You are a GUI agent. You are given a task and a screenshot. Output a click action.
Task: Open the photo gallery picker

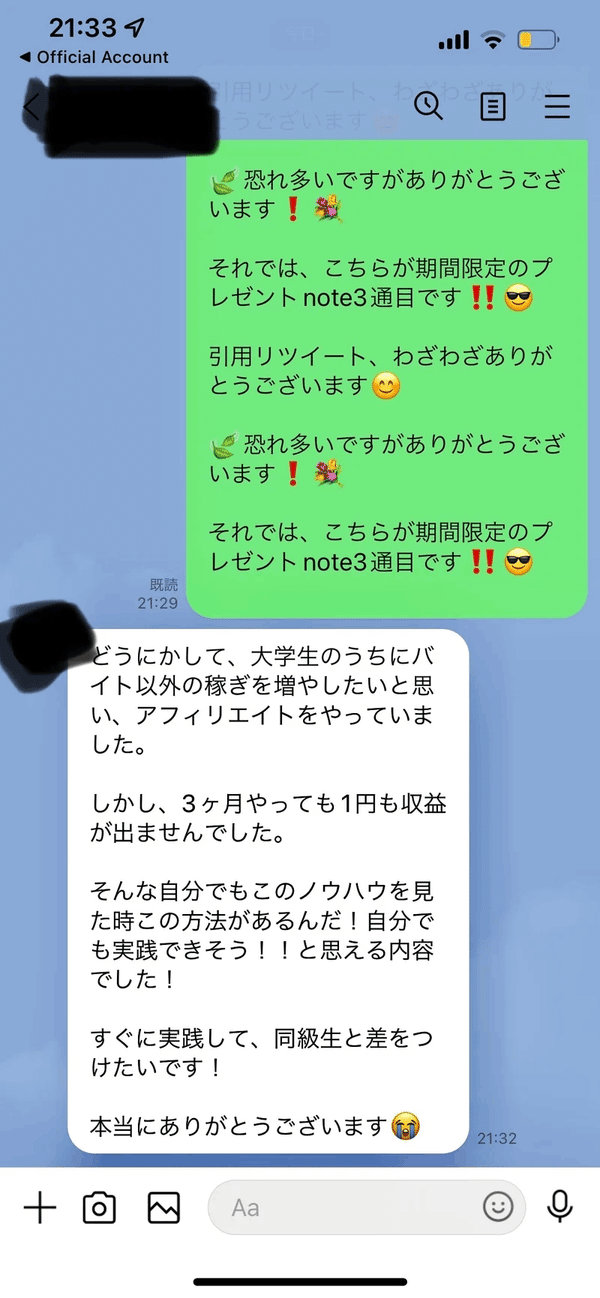pyautogui.click(x=163, y=1208)
